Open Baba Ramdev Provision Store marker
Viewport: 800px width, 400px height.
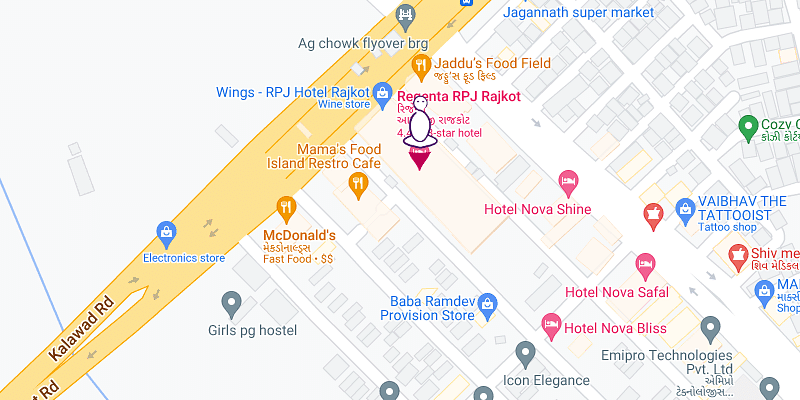tap(488, 302)
